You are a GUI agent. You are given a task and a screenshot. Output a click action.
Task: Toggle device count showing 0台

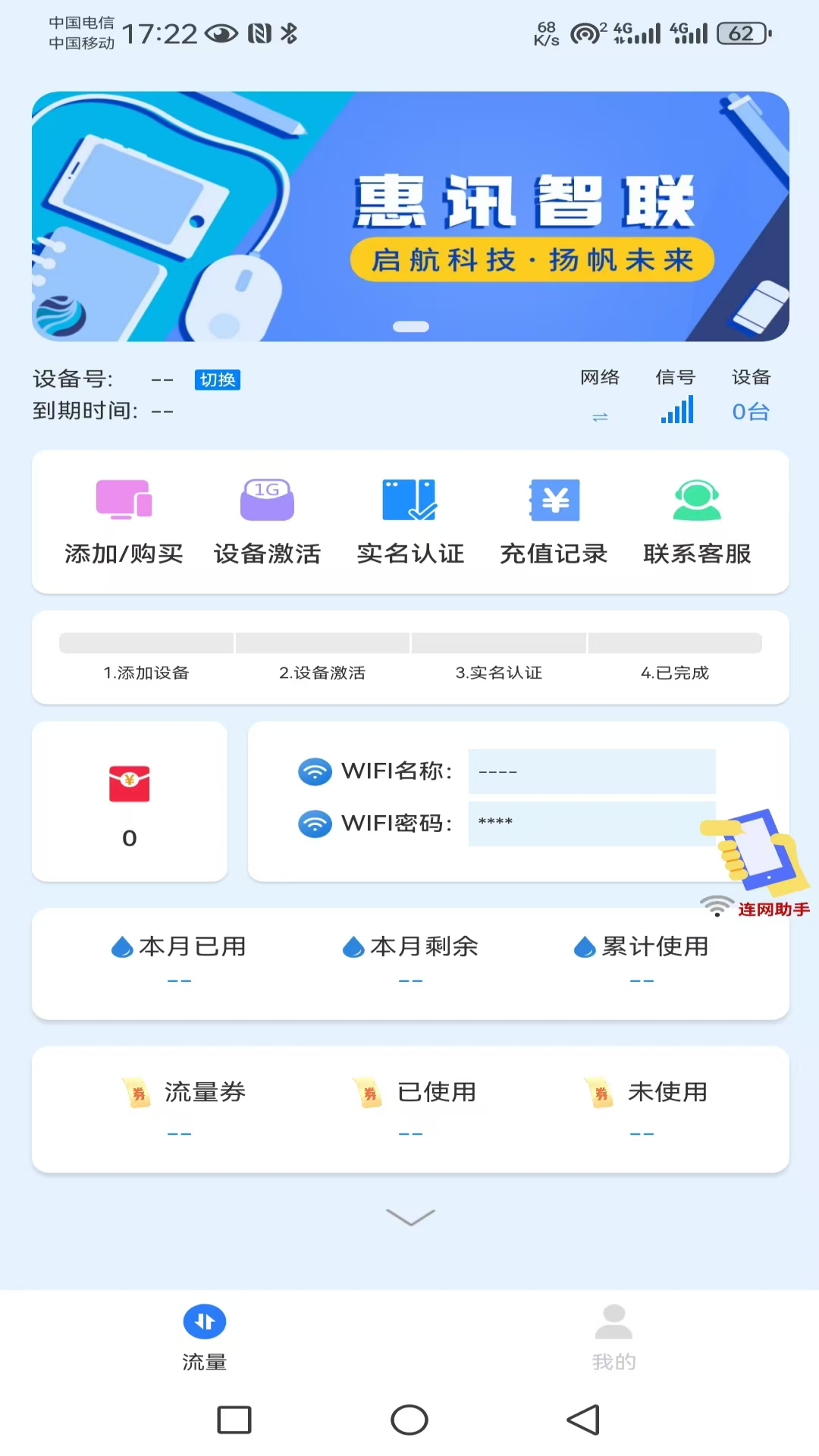point(750,412)
